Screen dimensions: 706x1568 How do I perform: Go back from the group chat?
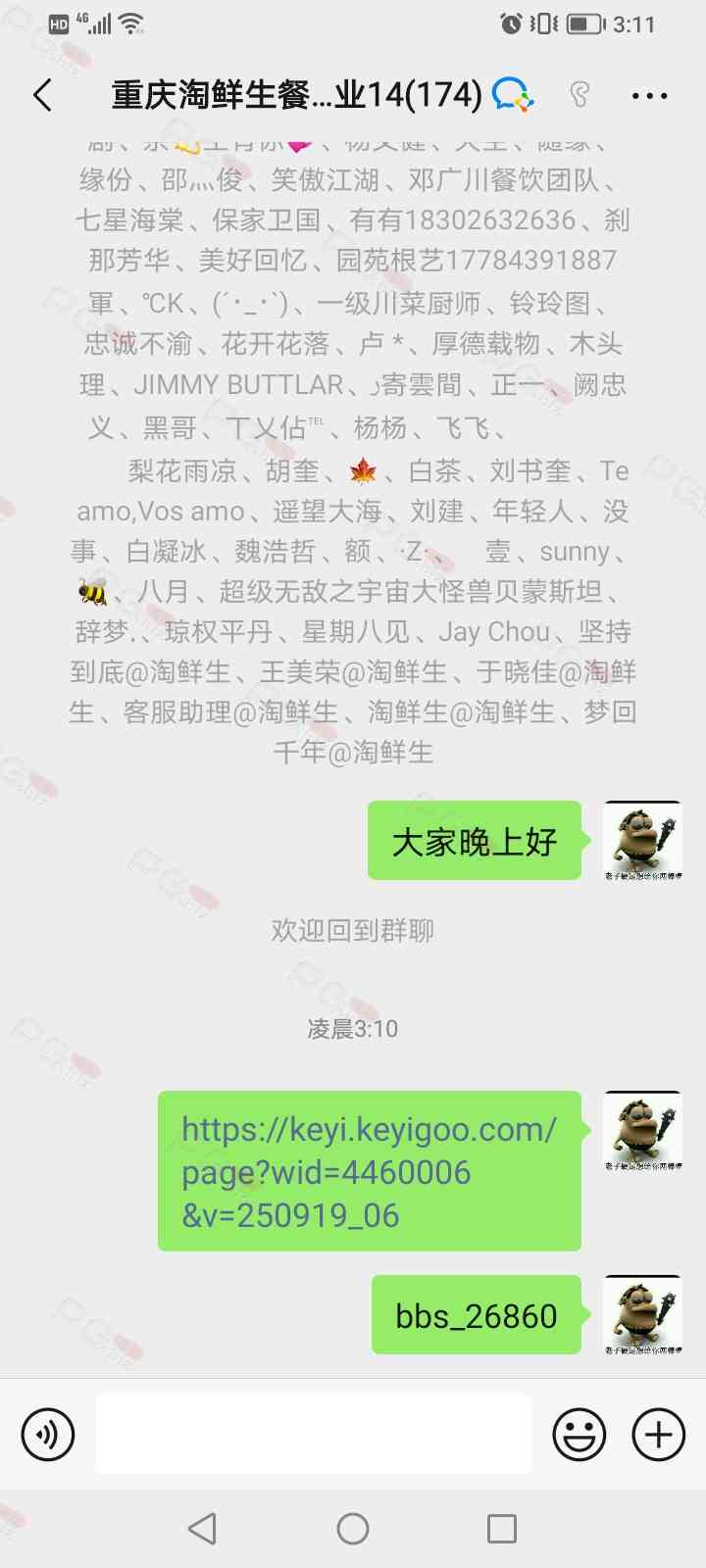coord(43,95)
